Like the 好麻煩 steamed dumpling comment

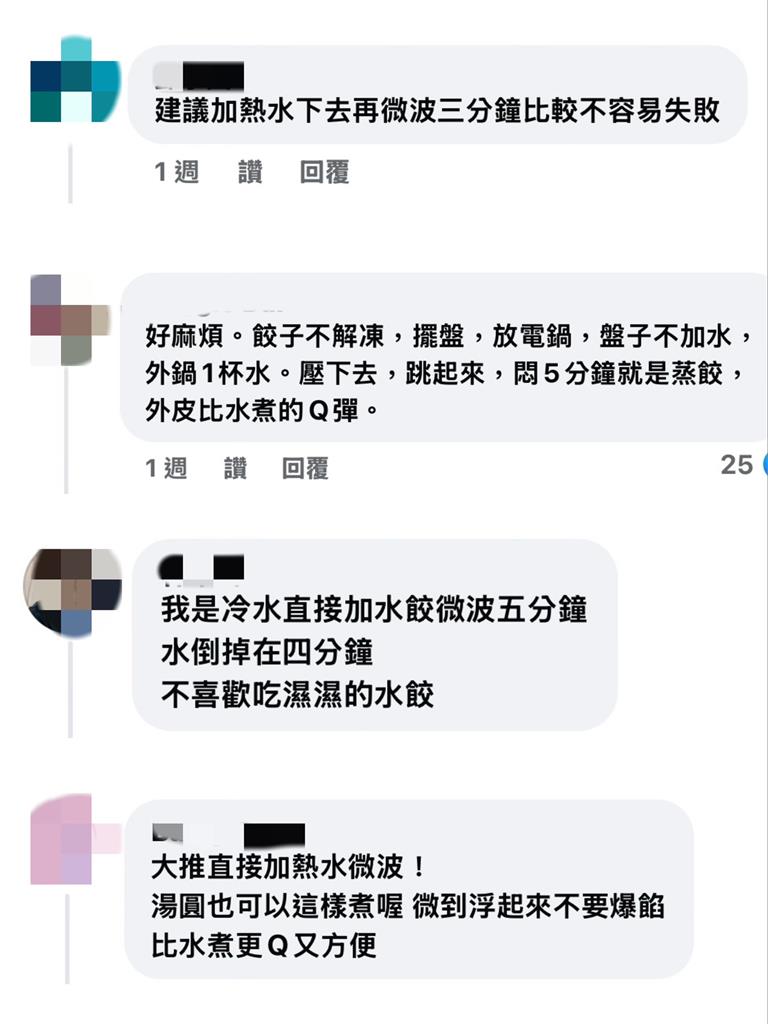[x=235, y=467]
